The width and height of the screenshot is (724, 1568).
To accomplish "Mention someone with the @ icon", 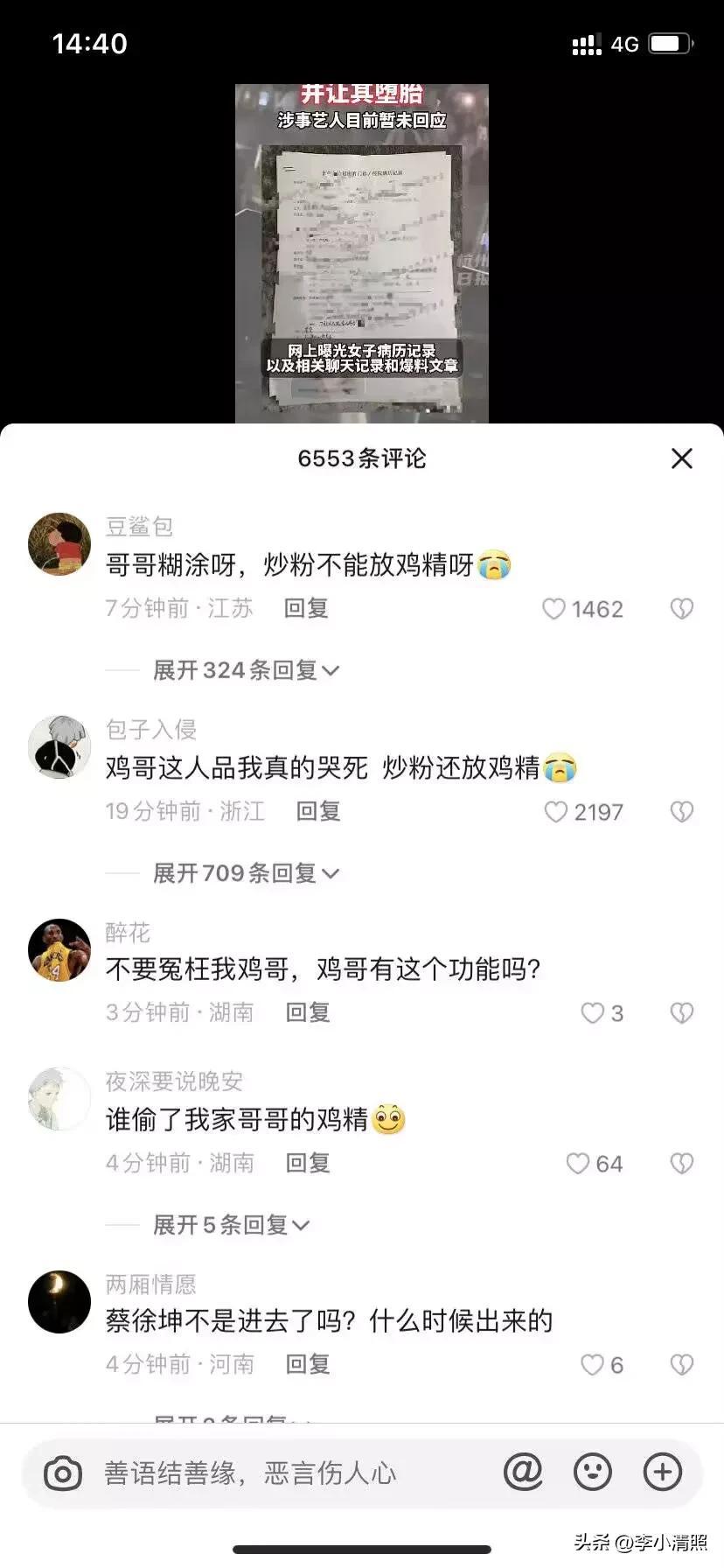I will (523, 1473).
